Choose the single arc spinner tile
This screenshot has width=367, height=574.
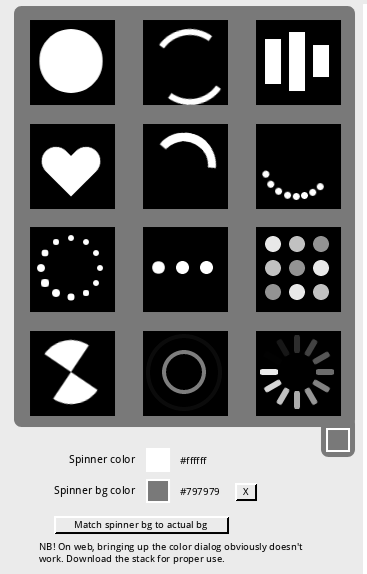coord(185,166)
